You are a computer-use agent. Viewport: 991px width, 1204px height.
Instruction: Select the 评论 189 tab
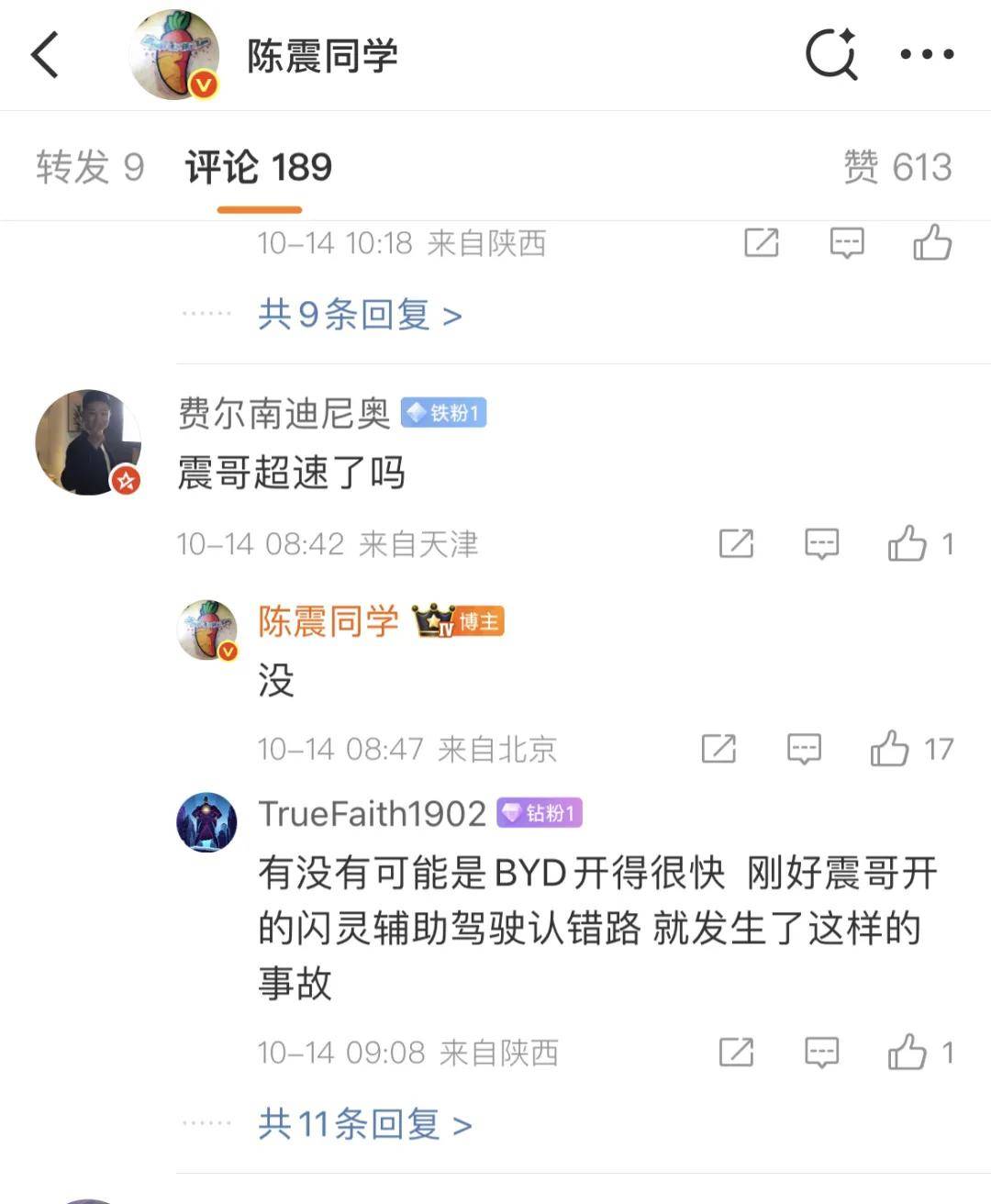[259, 167]
